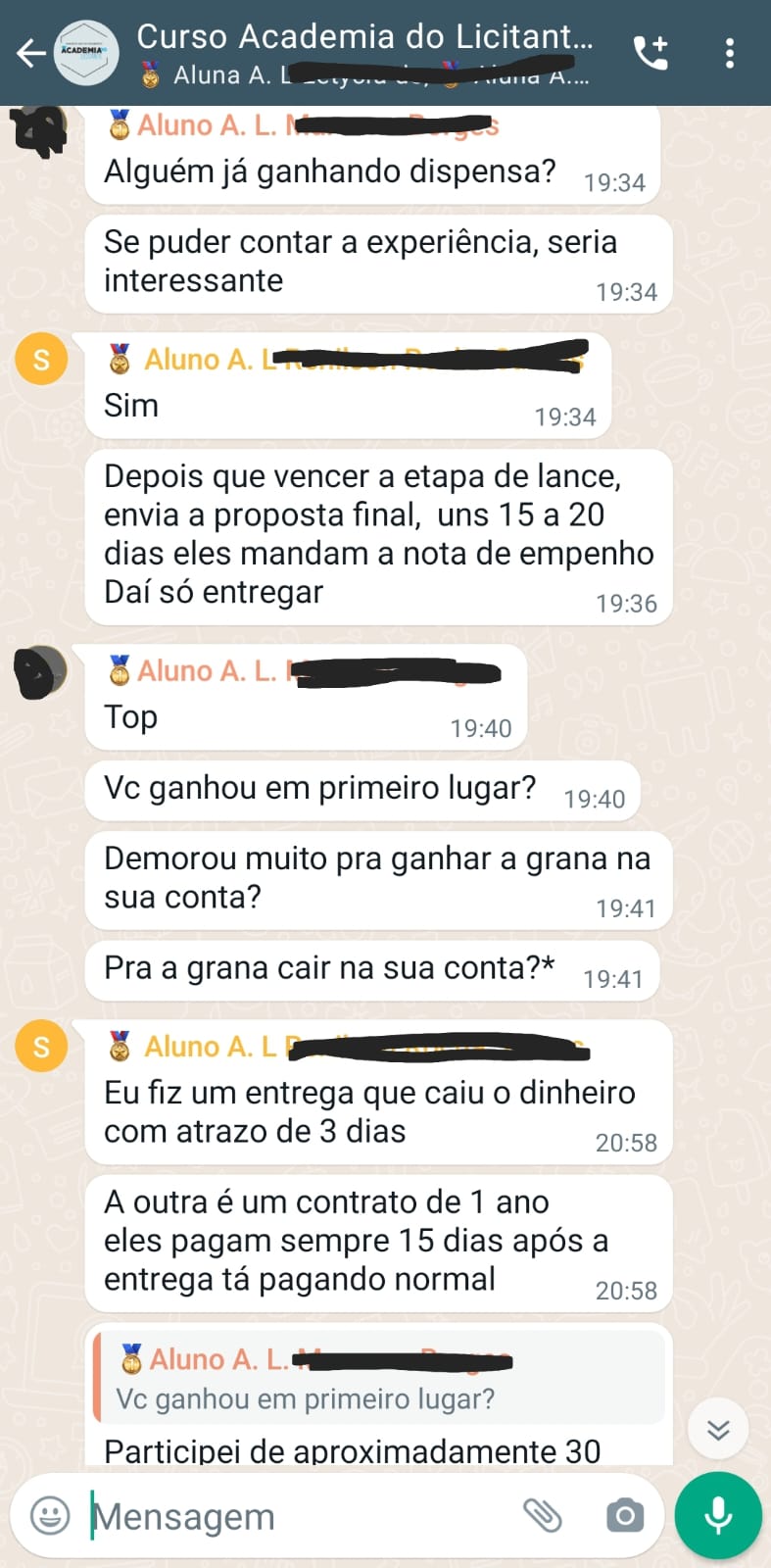Tap the group avatar in the header
771x1568 pixels.
pos(86,53)
